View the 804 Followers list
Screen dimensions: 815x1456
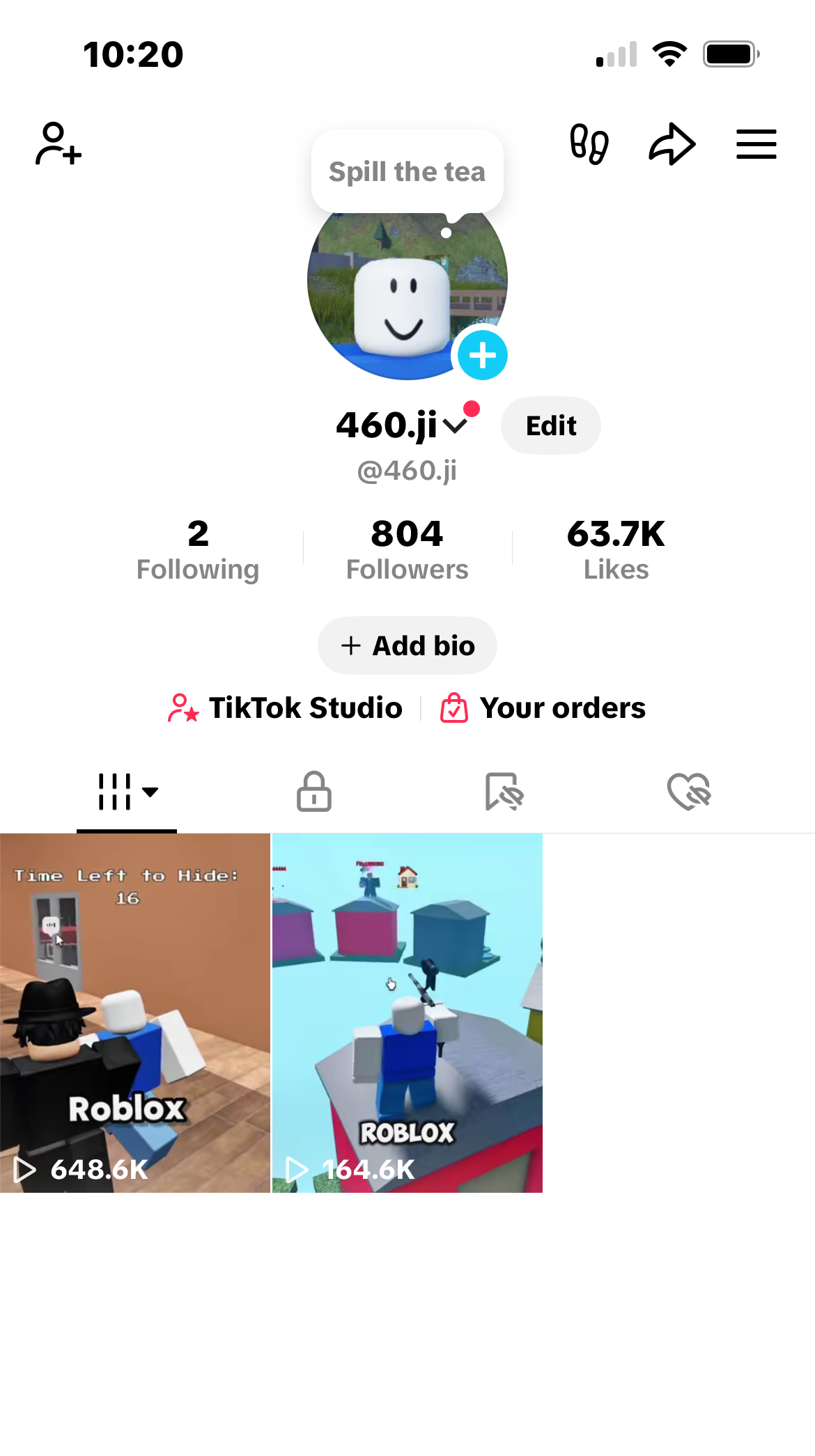click(407, 550)
